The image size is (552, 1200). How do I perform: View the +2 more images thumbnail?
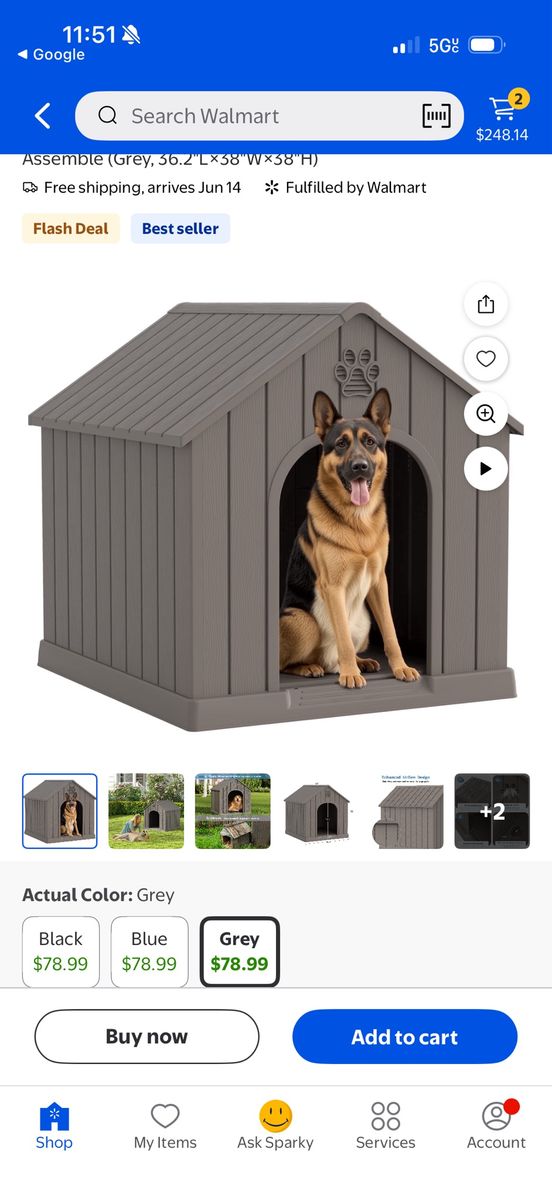[x=492, y=811]
